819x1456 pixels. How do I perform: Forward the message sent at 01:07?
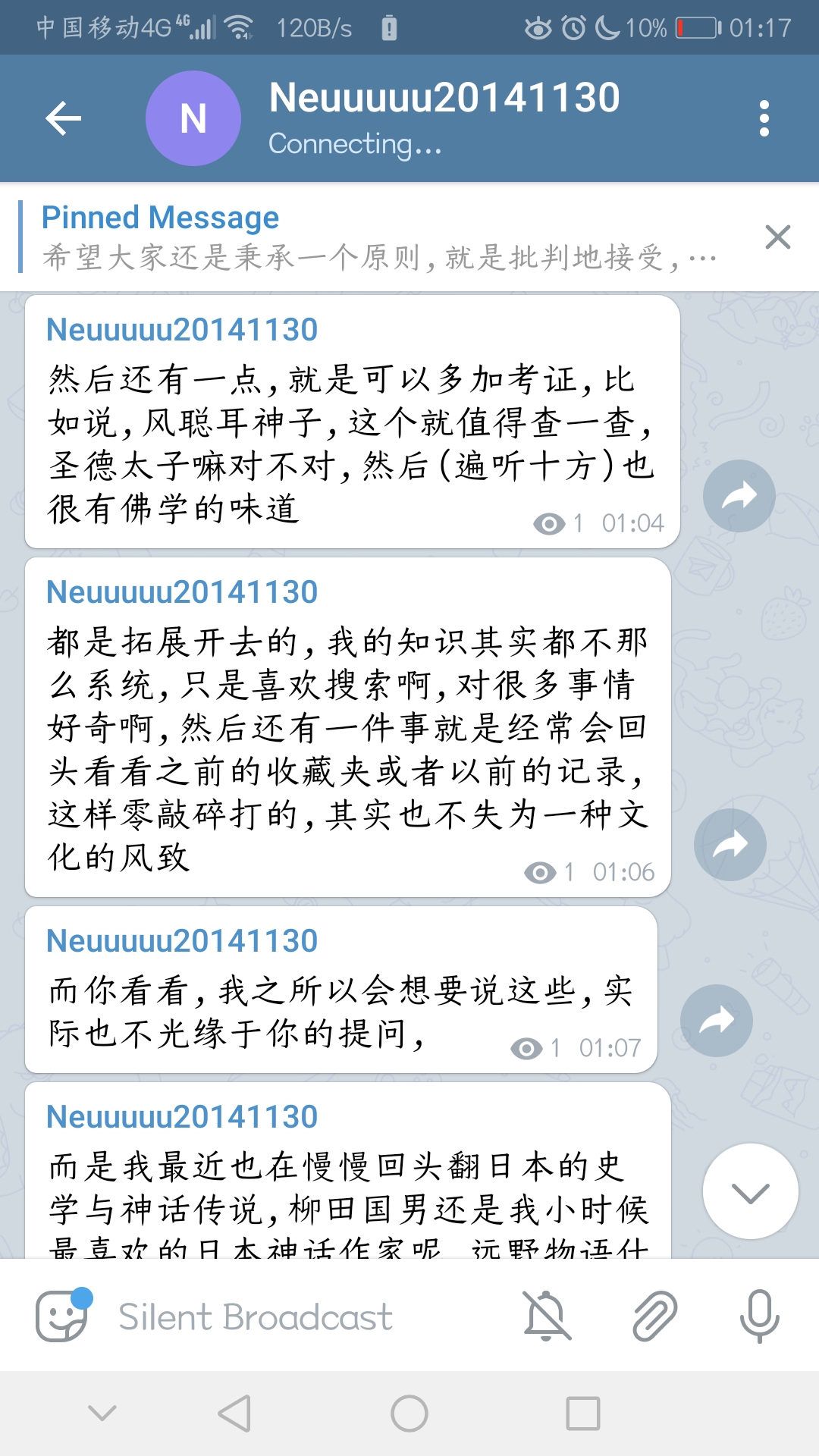point(716,1021)
